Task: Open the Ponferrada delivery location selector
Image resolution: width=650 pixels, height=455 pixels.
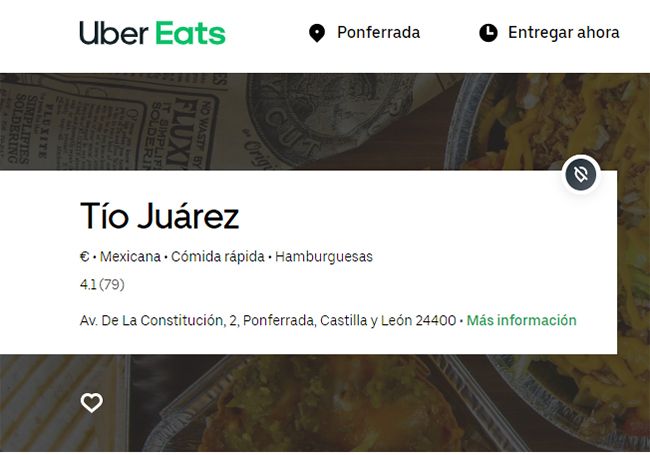Action: 364,33
